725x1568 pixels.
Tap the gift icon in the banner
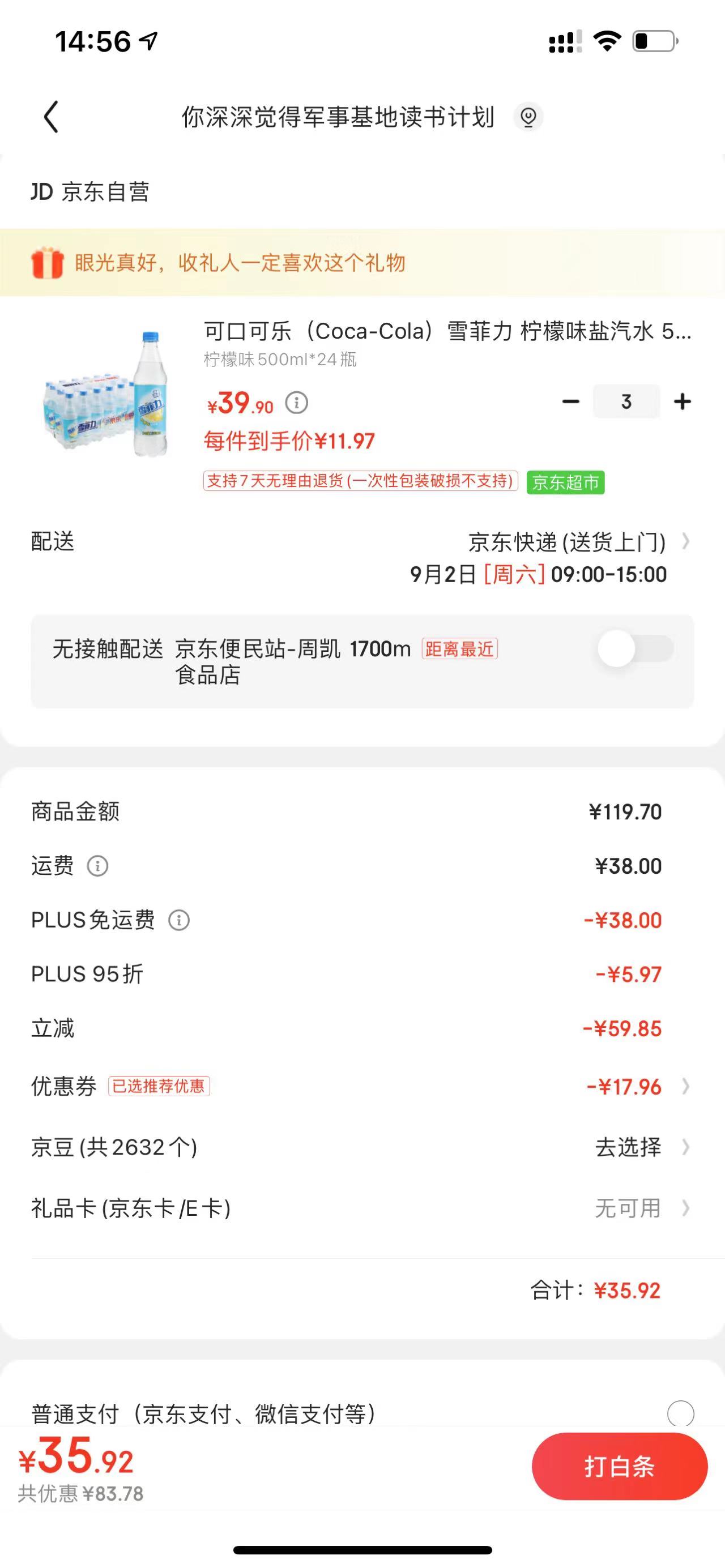48,263
